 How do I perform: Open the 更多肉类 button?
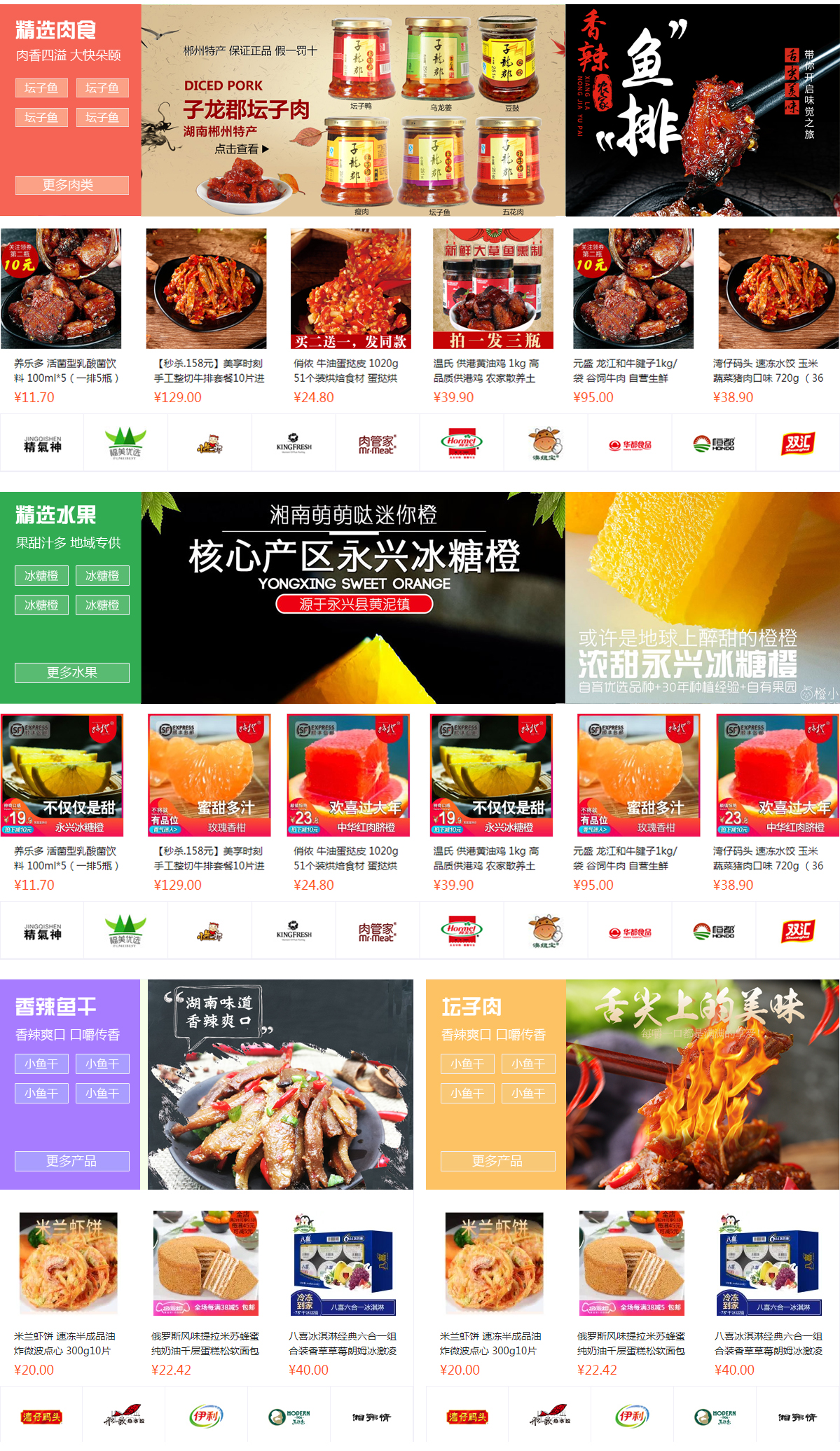(71, 185)
